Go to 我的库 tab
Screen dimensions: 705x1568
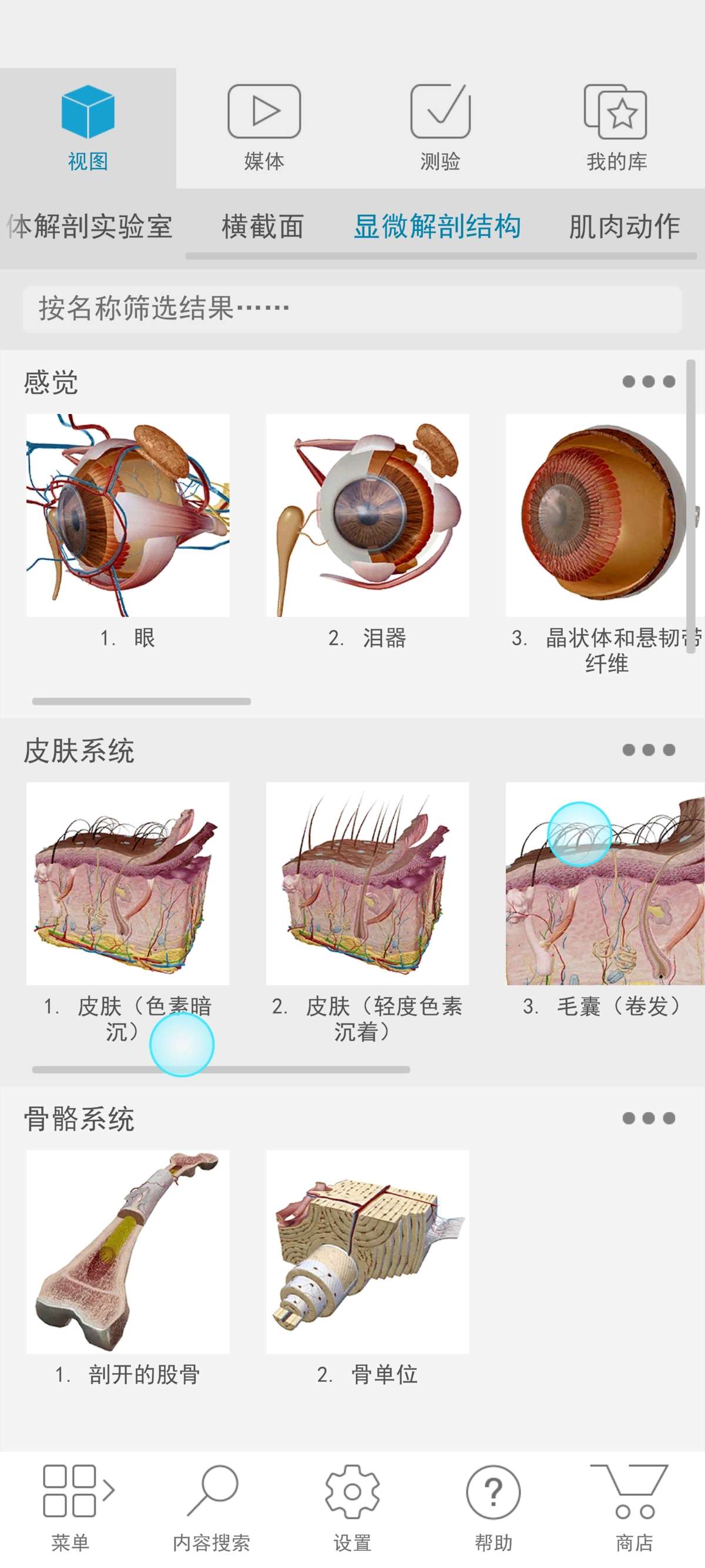pos(616,128)
